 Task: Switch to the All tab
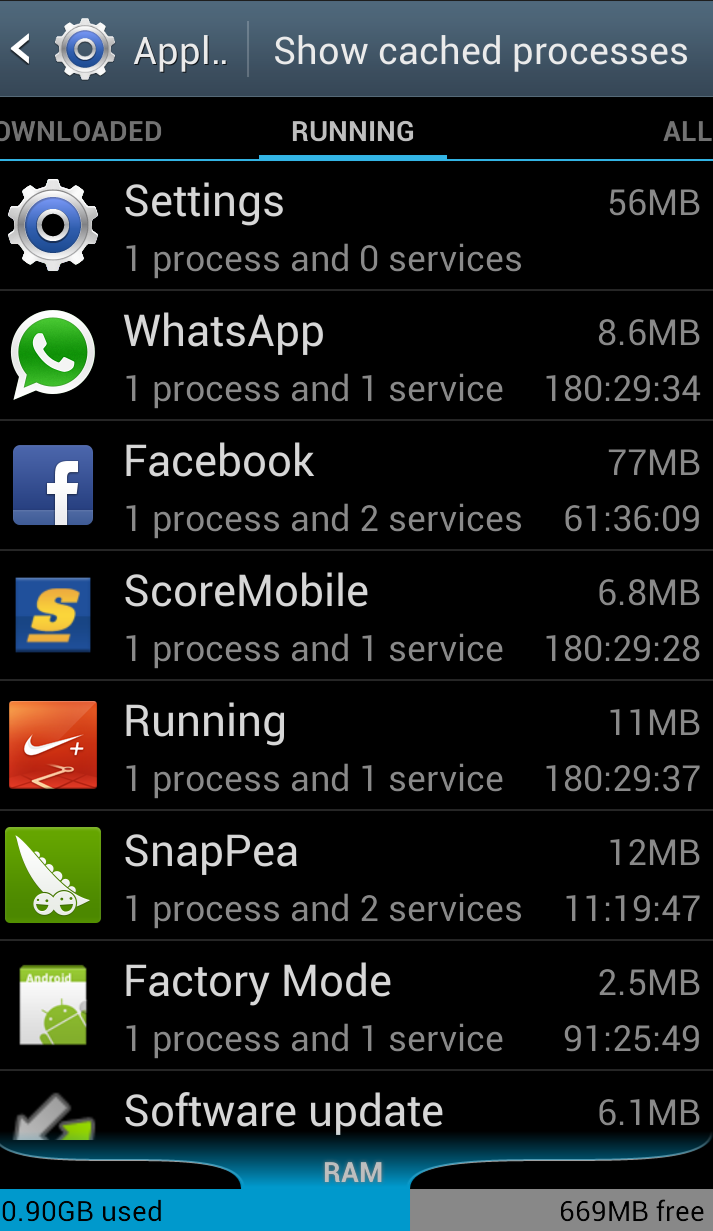tap(688, 131)
